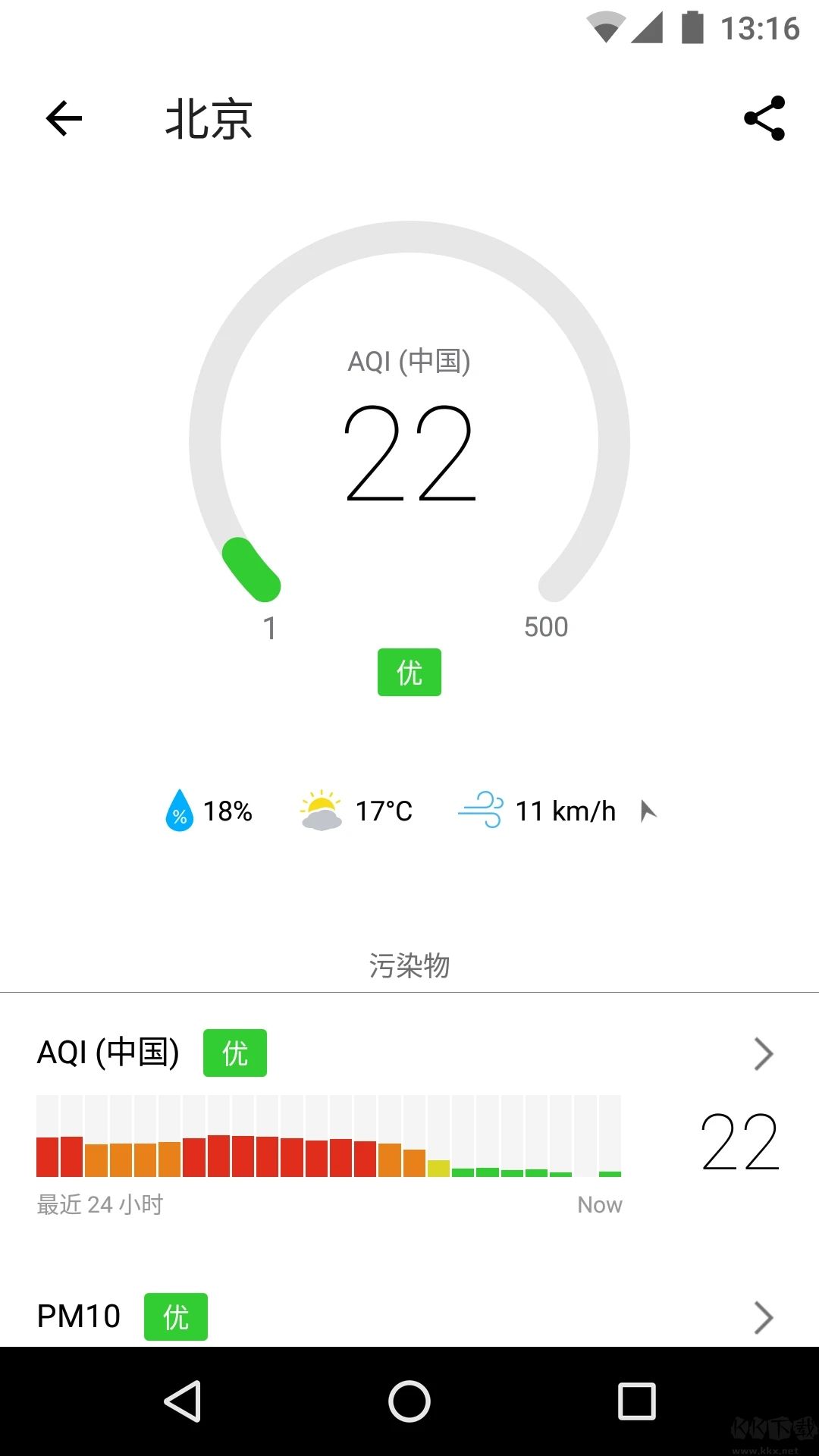Tap the 最近 24 小时 label
The width and height of the screenshot is (819, 1456).
(101, 1203)
